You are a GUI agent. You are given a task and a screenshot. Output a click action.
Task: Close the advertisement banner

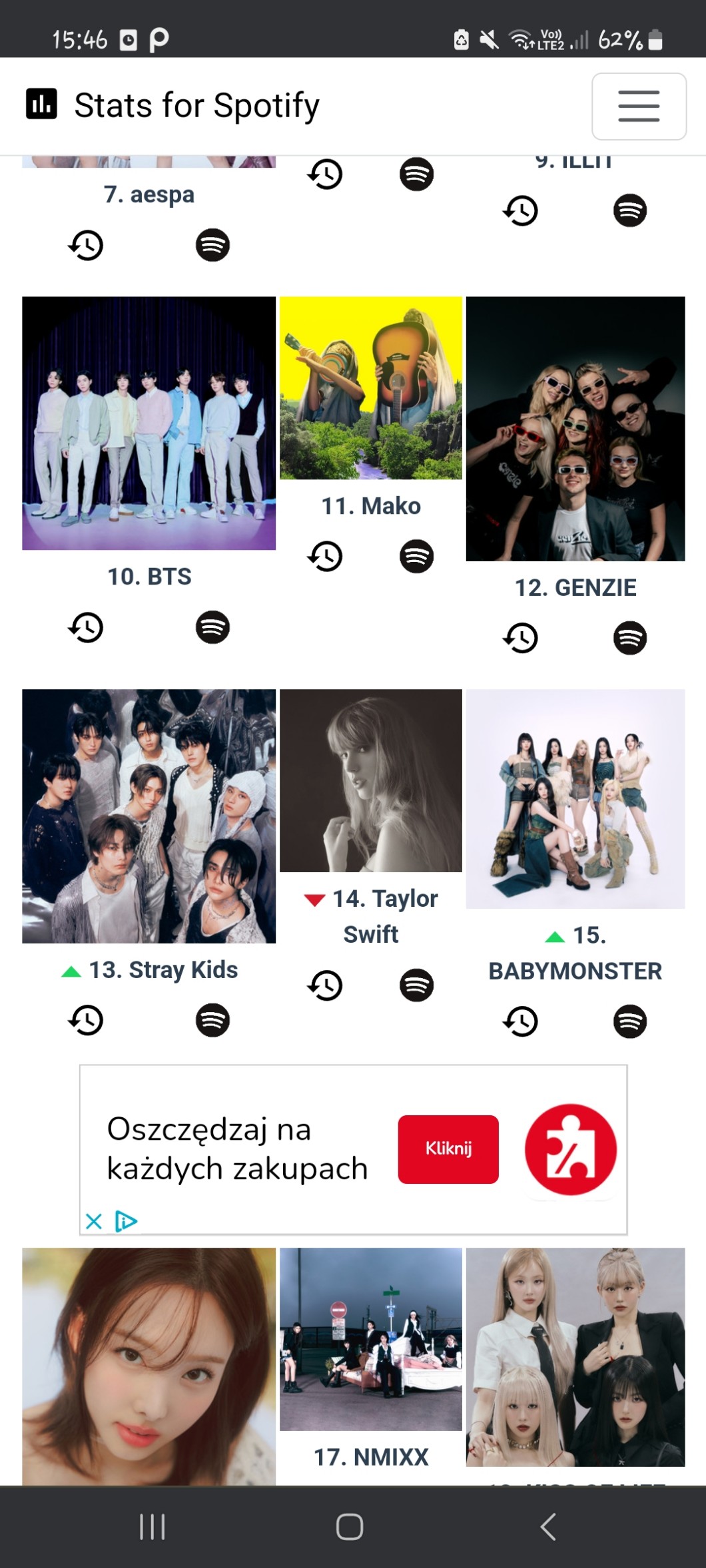pyautogui.click(x=94, y=1221)
